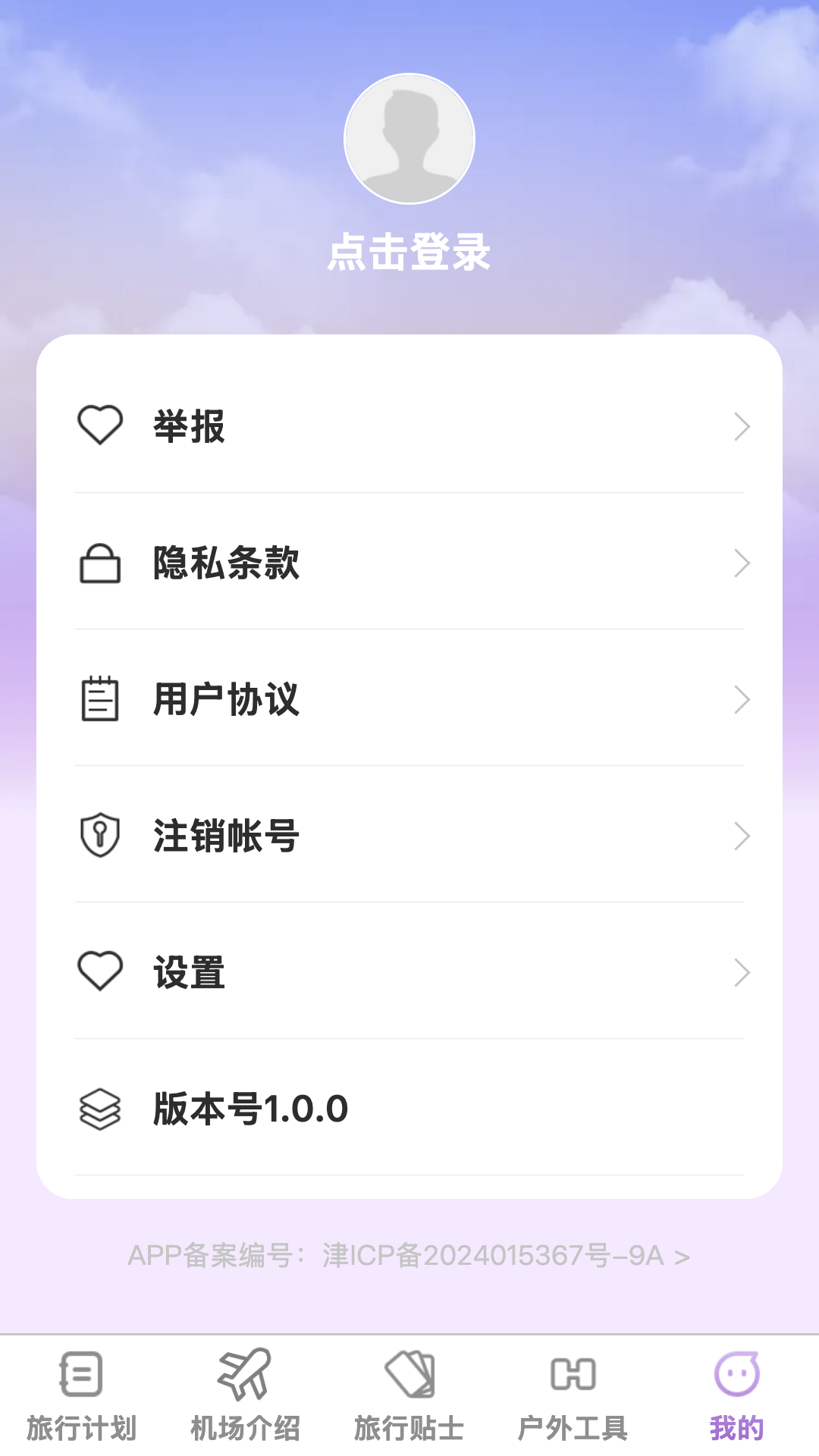Viewport: 819px width, 1456px height.
Task: Go to 设置 settings
Action: (409, 972)
